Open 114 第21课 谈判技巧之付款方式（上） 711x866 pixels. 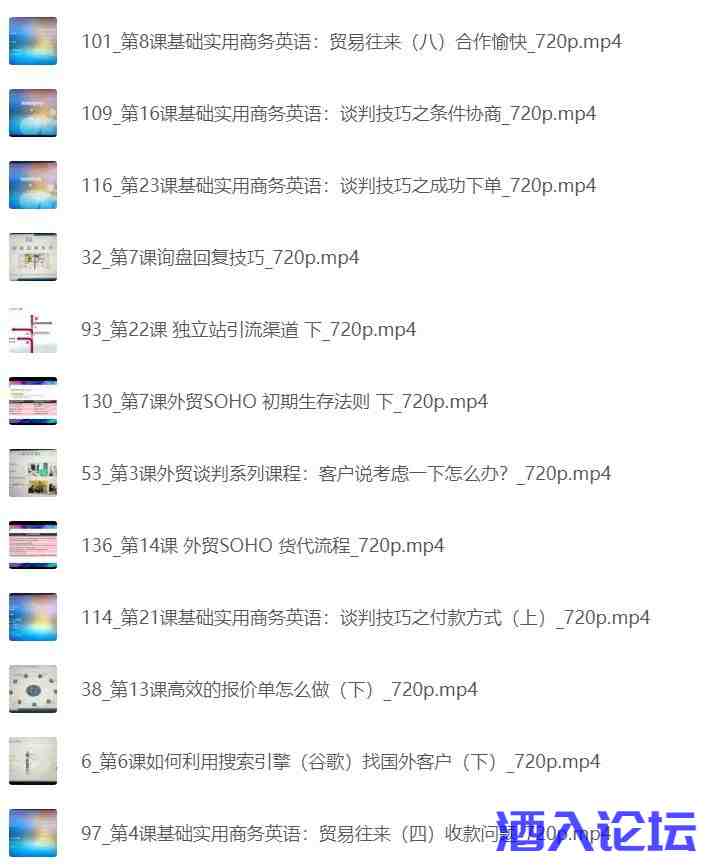(365, 618)
